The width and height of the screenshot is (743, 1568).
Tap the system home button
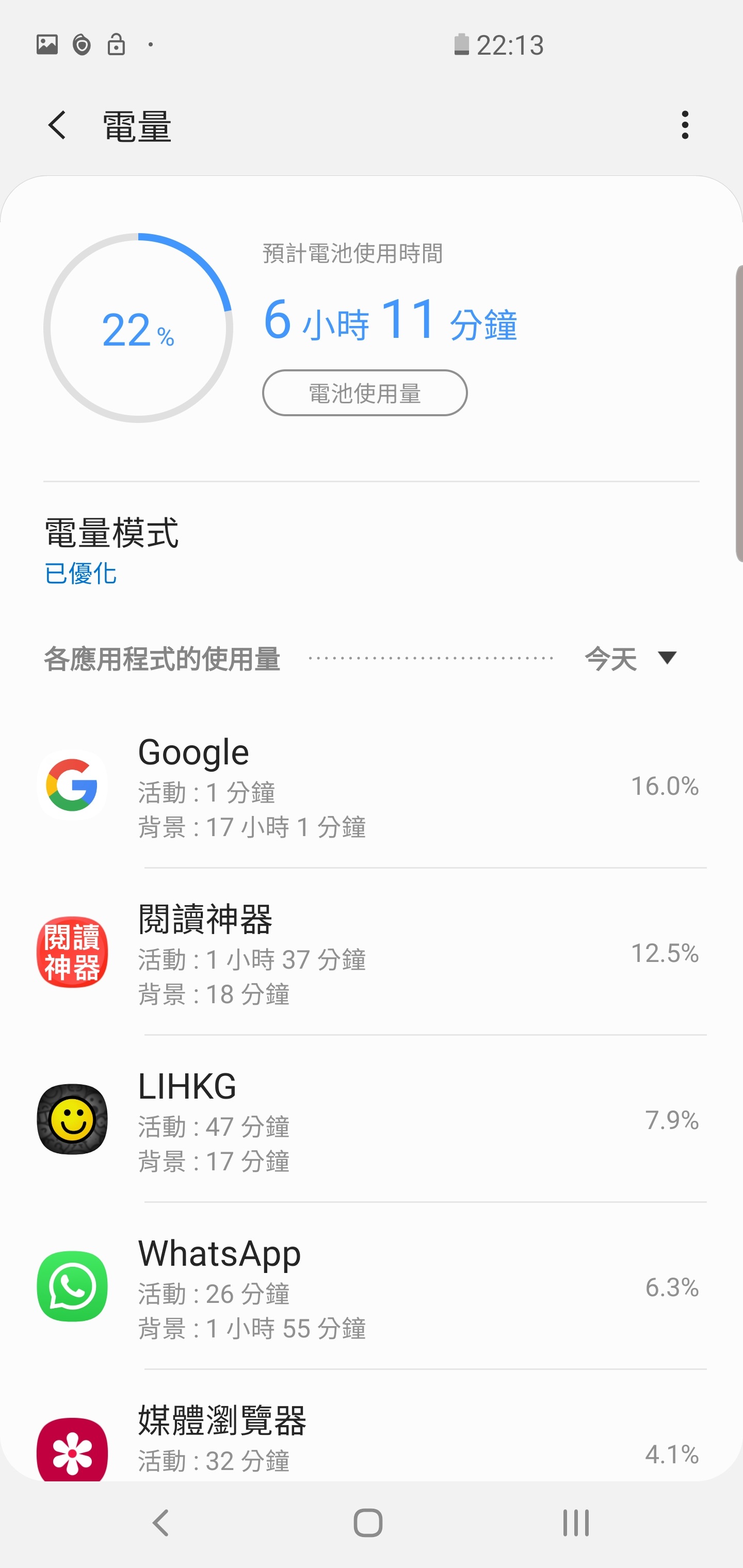pyautogui.click(x=368, y=1523)
